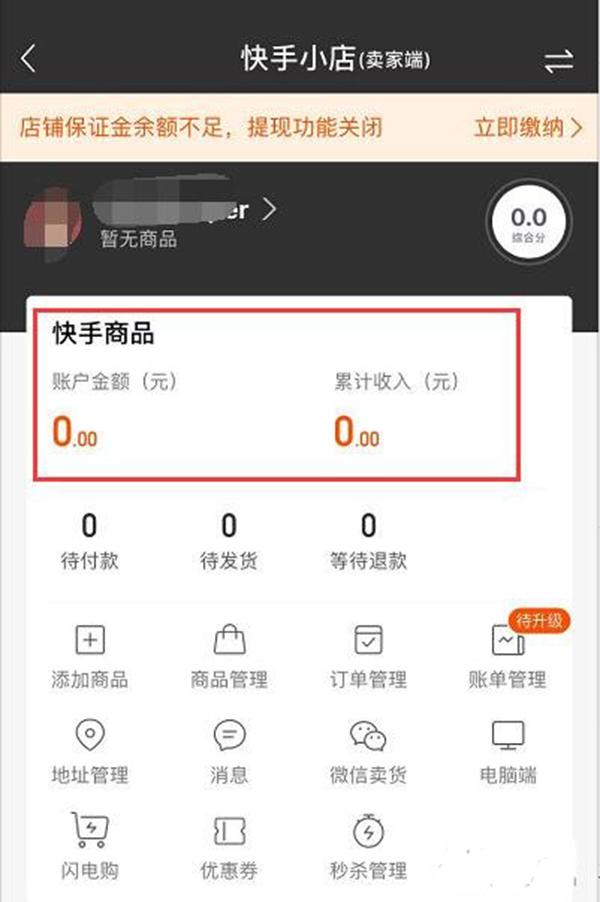The height and width of the screenshot is (902, 600).
Task: Open 秒杀管理
Action: pyautogui.click(x=368, y=846)
